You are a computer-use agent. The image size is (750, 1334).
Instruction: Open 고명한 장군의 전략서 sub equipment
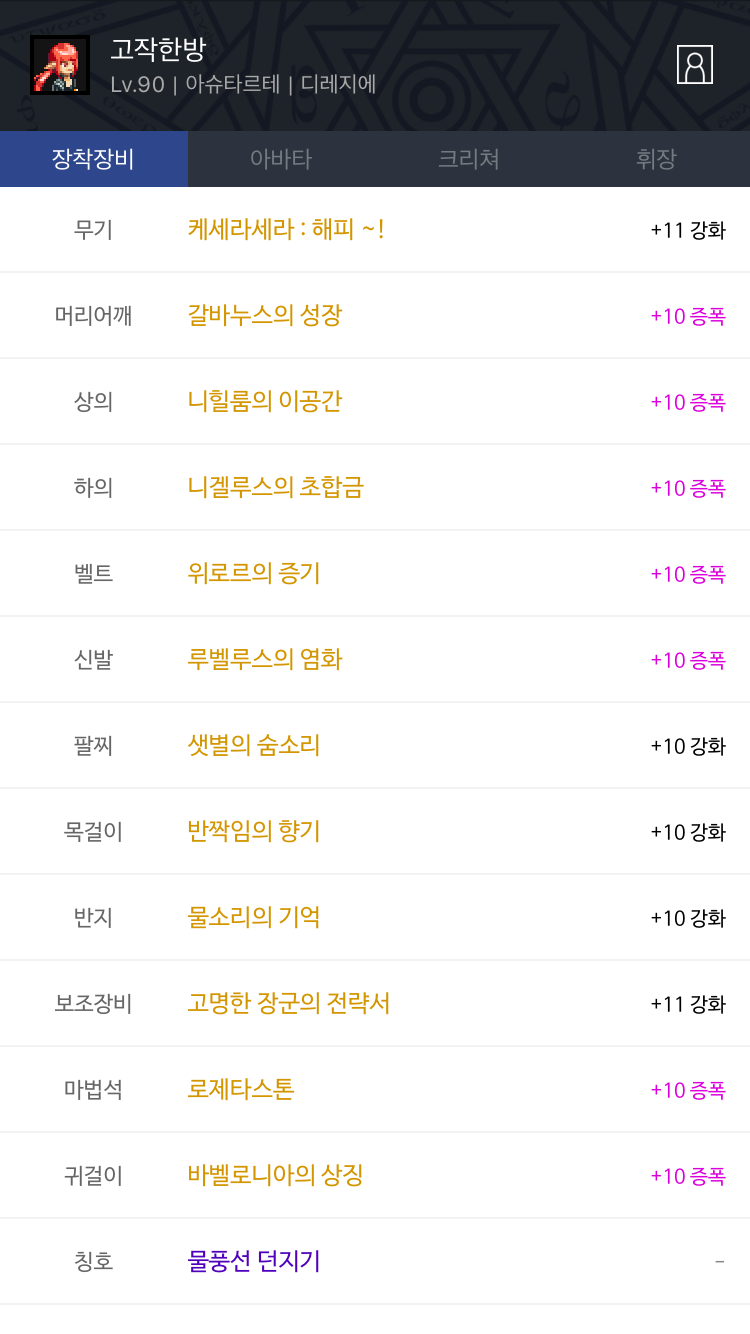tap(289, 1004)
